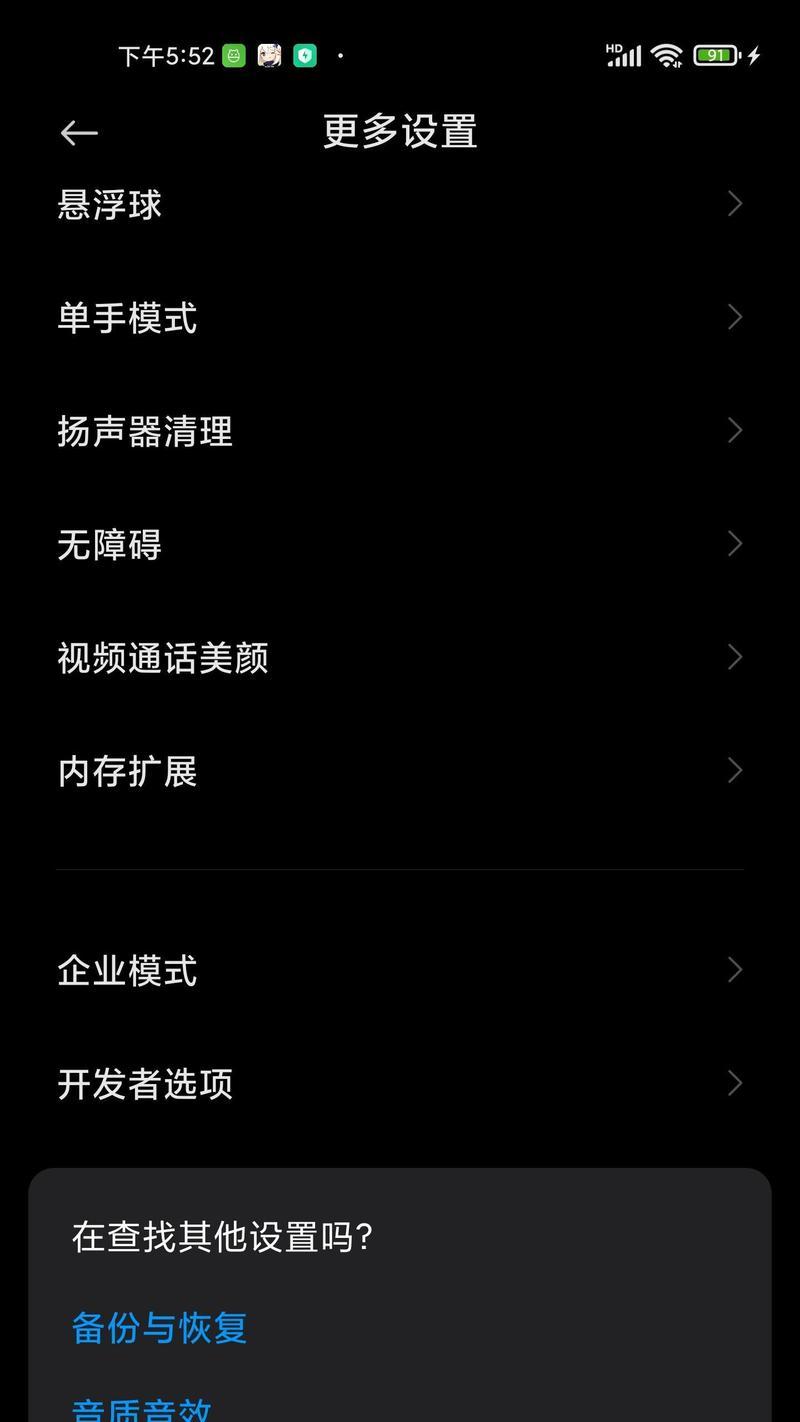Open 开发者选项
This screenshot has height=1422, width=800.
point(400,1083)
